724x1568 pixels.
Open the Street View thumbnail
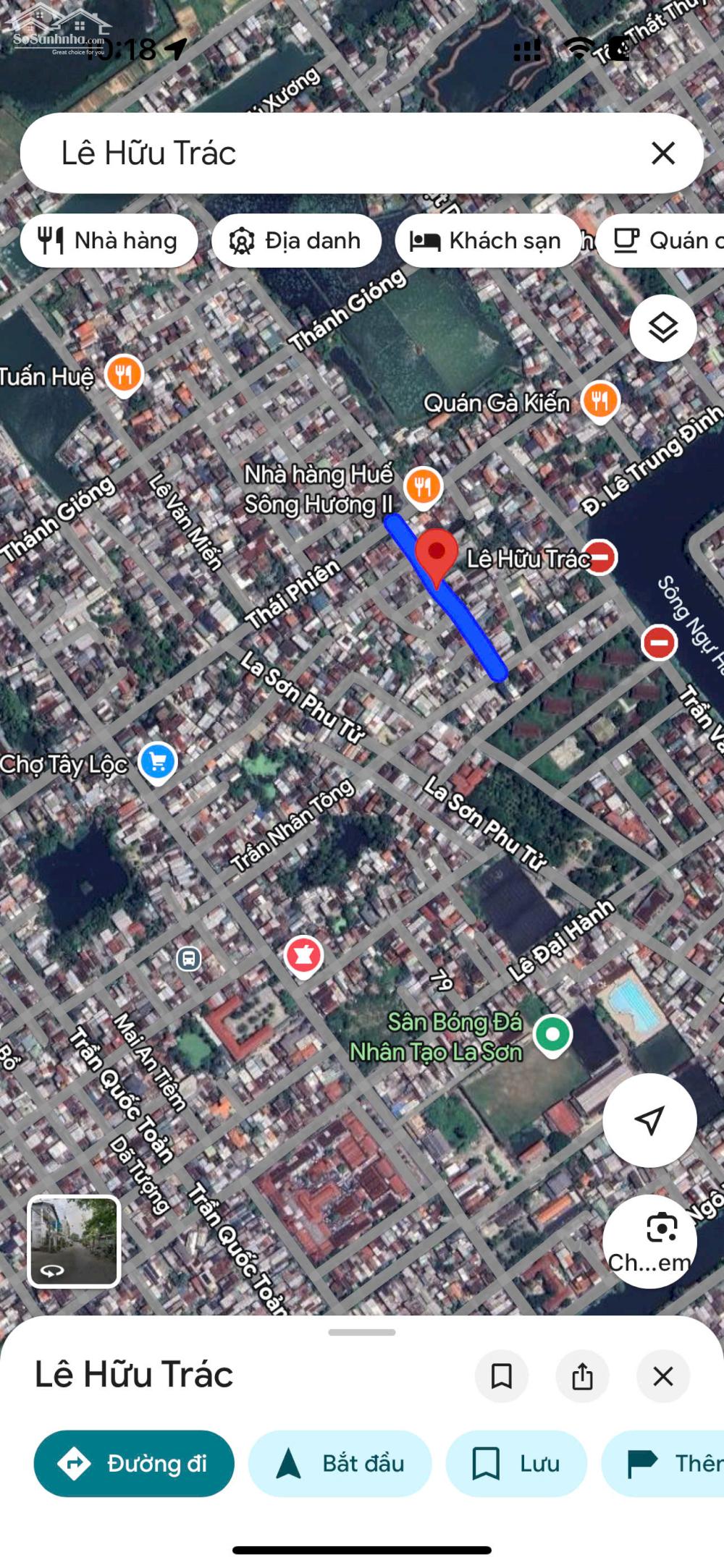74,1242
